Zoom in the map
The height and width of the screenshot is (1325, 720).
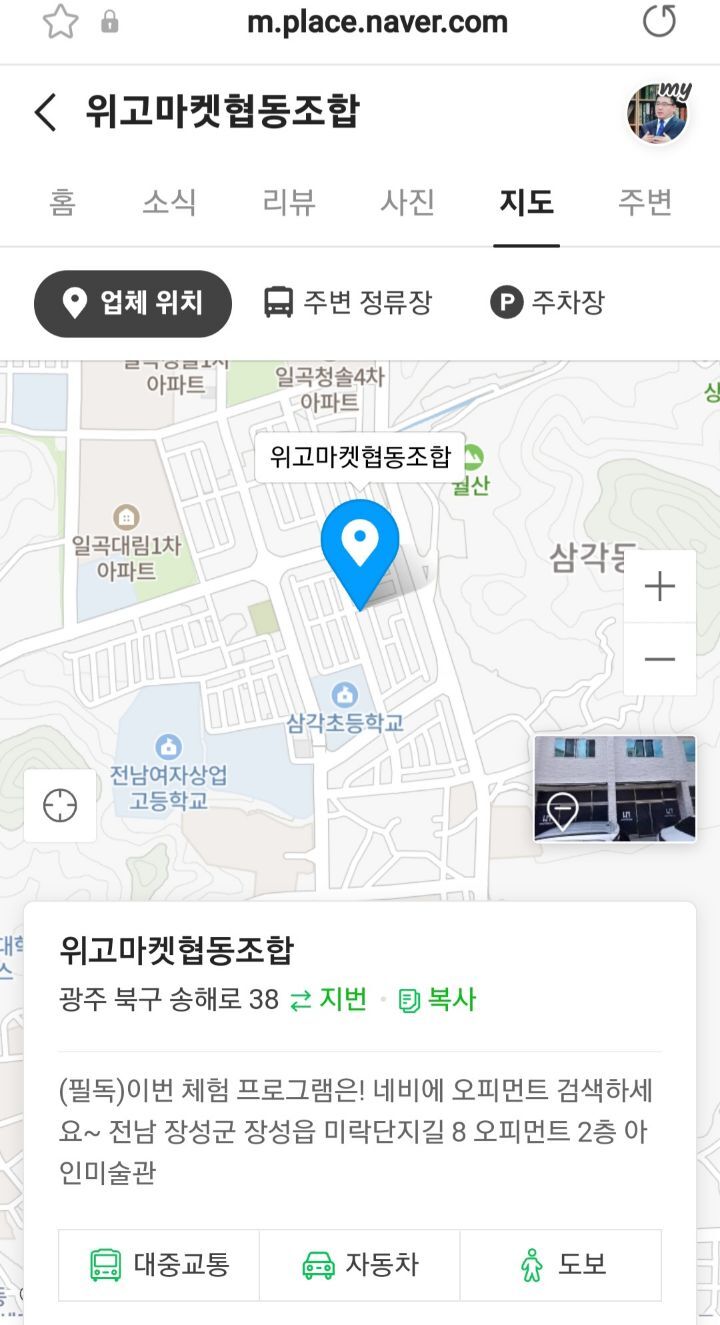tap(660, 587)
